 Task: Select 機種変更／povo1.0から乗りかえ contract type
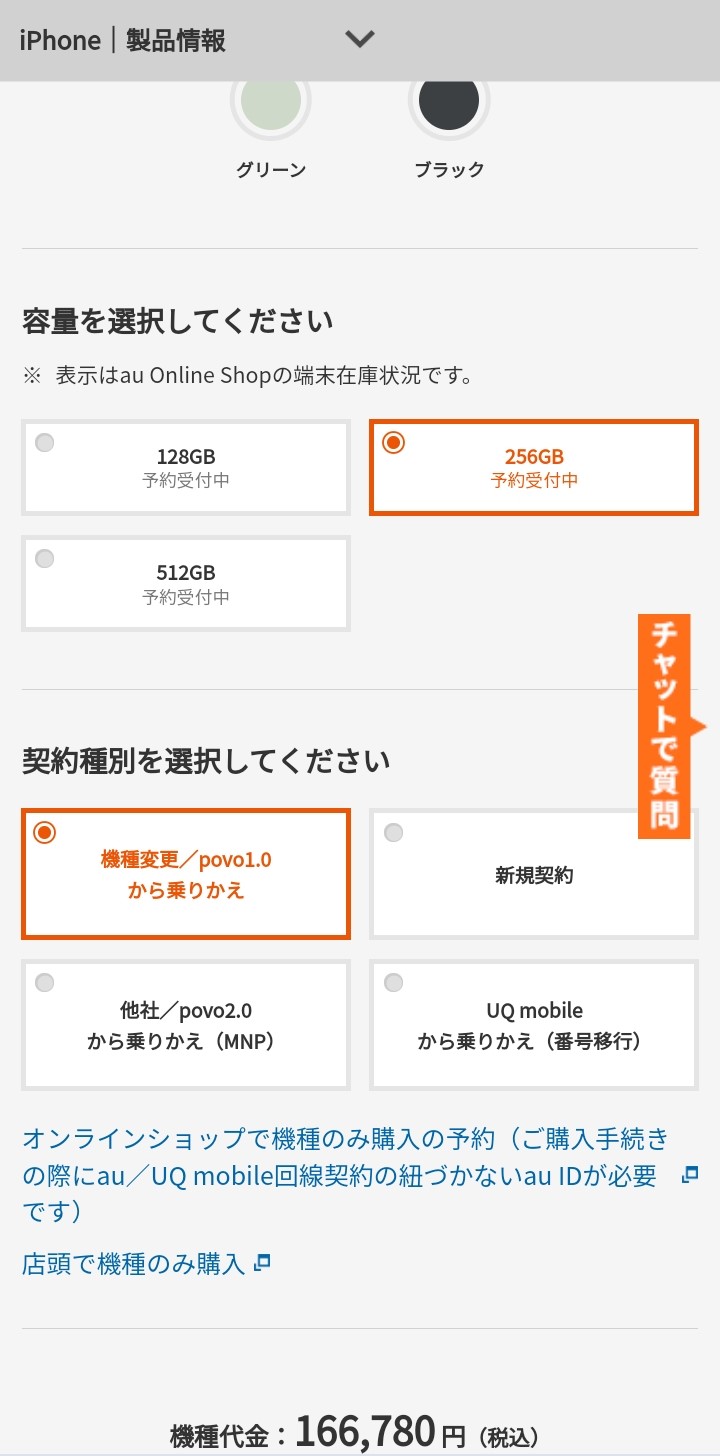point(186,874)
